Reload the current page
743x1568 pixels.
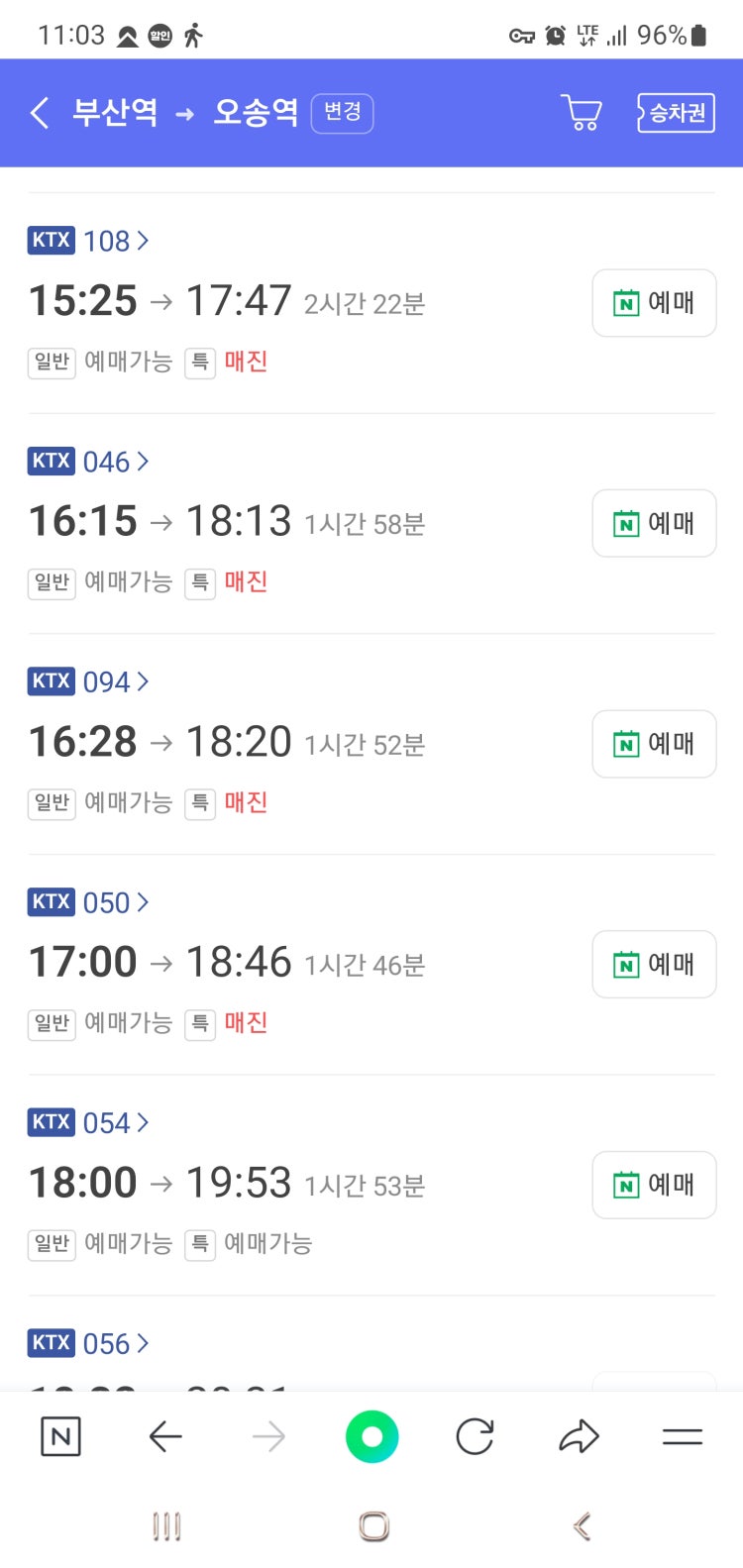point(476,1436)
